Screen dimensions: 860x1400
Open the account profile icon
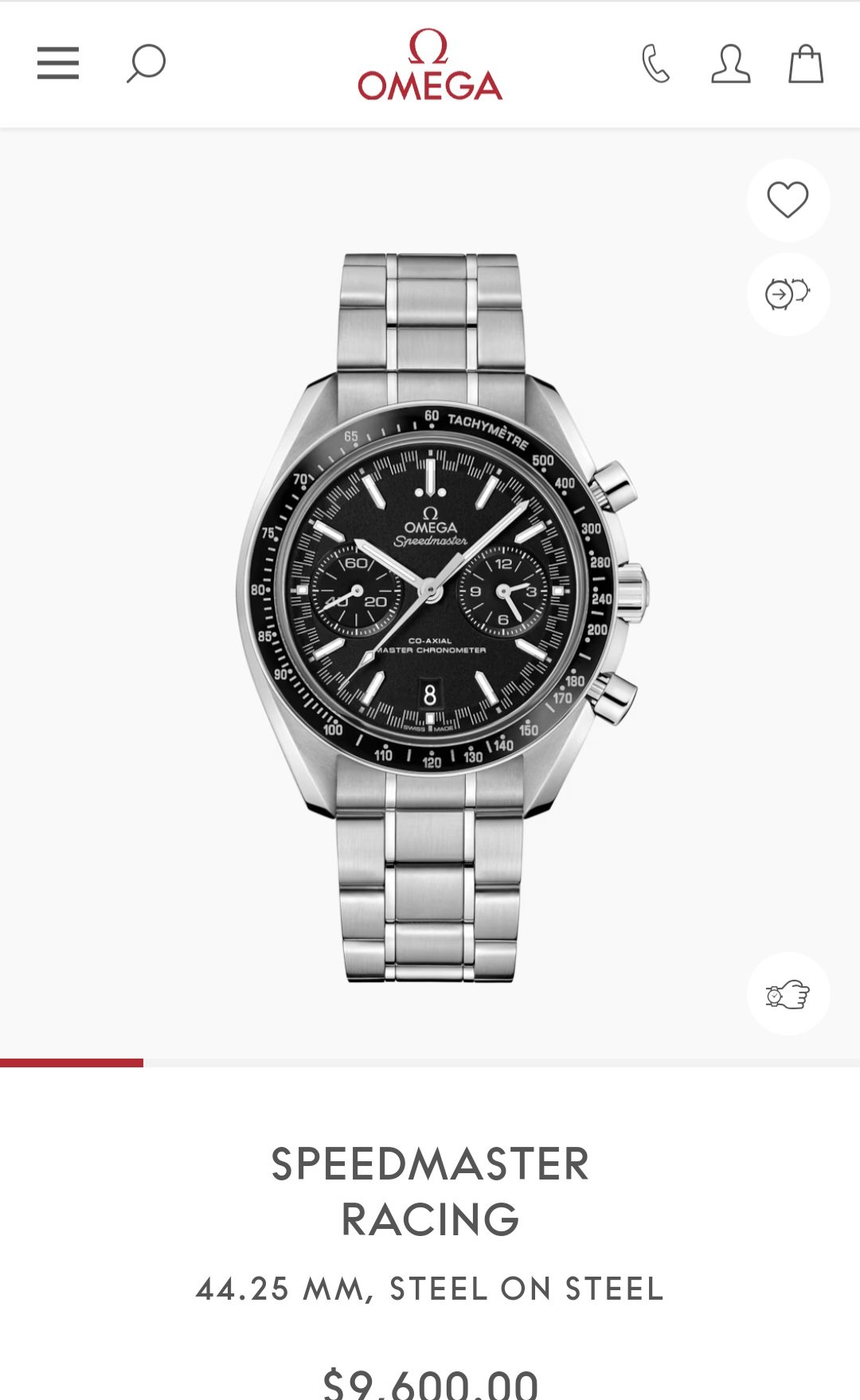[x=730, y=64]
